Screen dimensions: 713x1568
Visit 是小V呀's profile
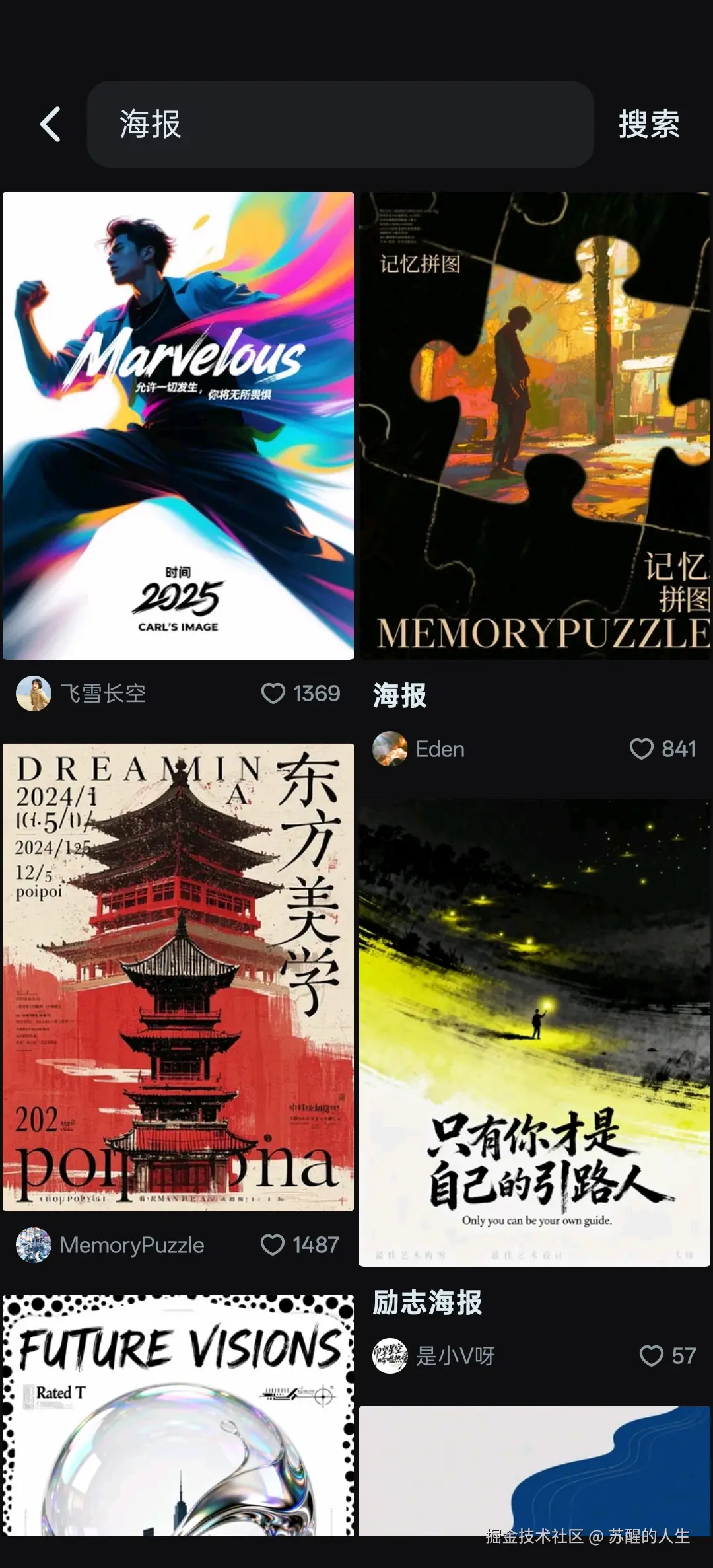[x=390, y=1355]
